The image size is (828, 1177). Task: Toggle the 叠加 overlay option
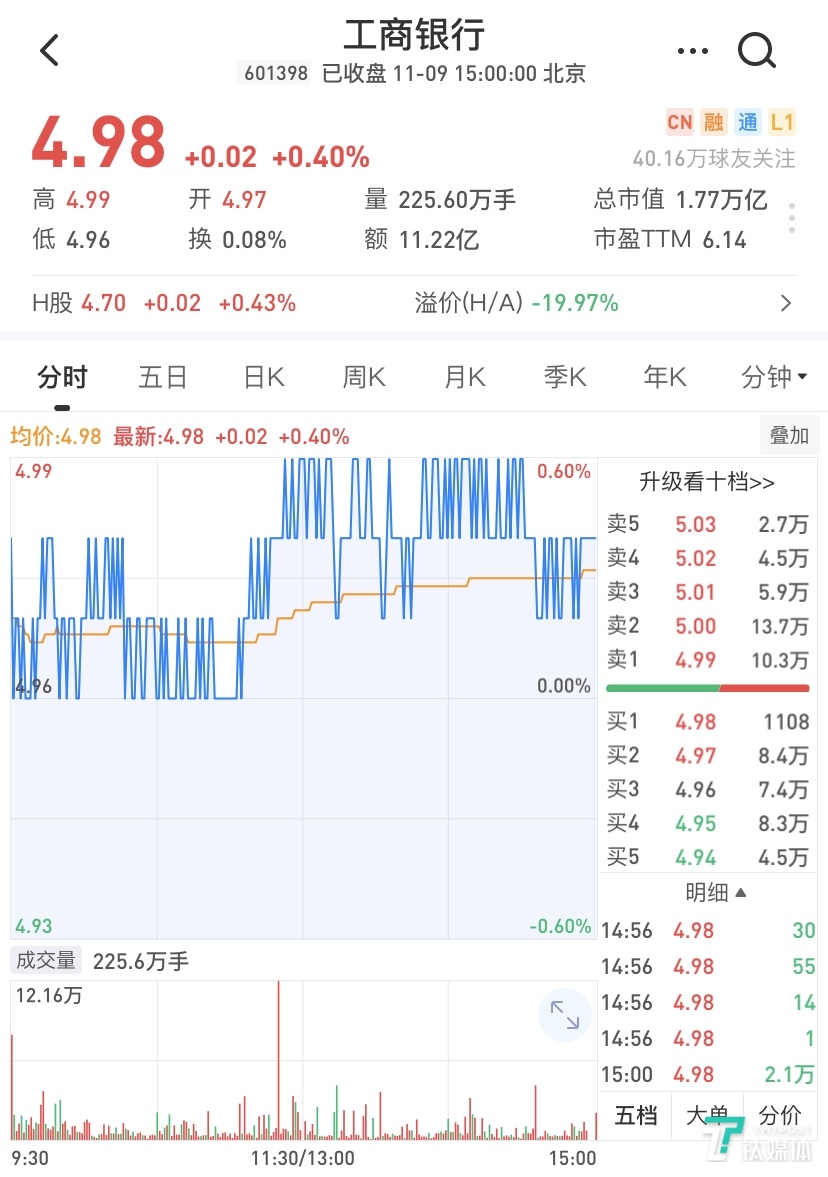789,435
